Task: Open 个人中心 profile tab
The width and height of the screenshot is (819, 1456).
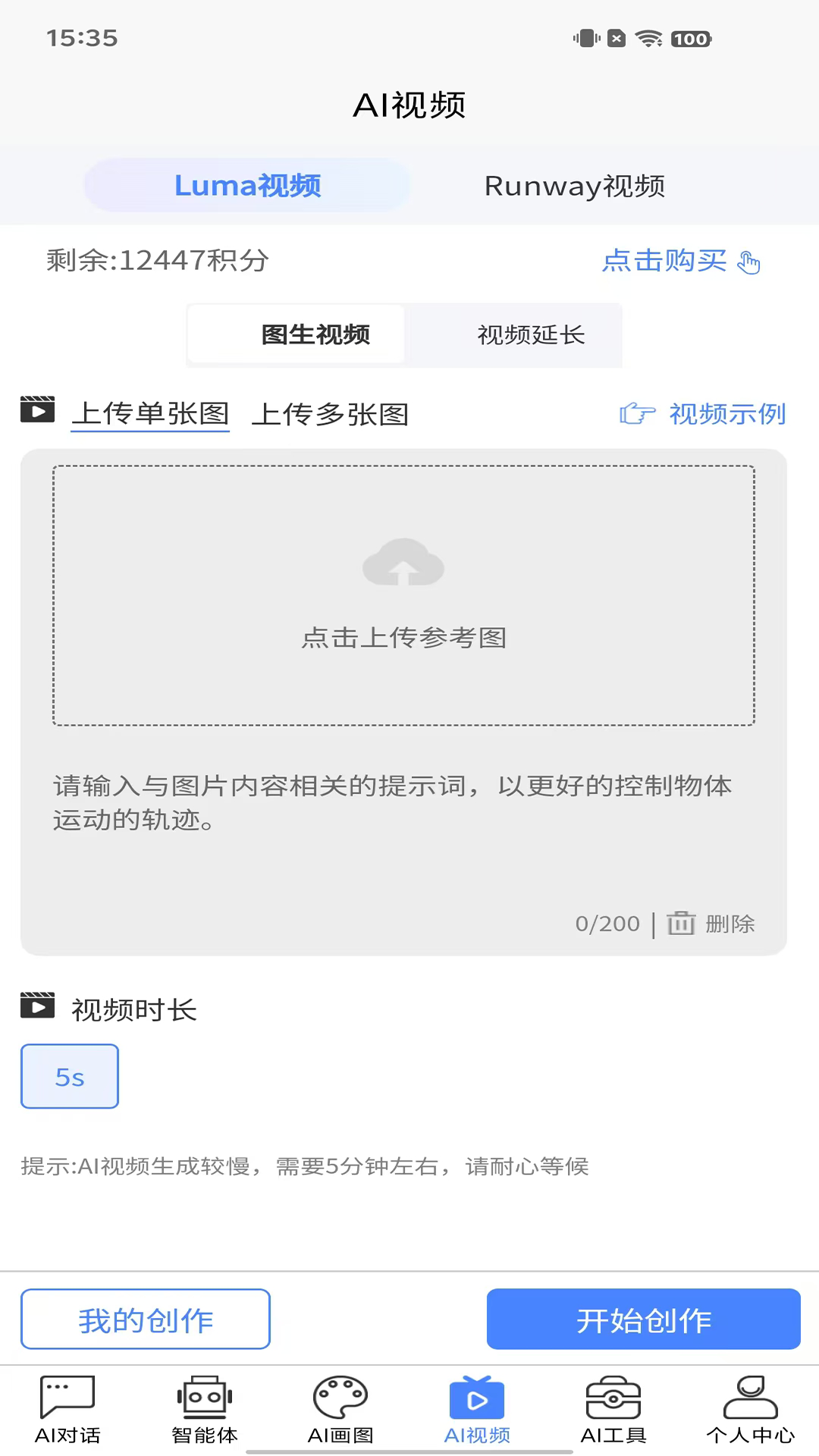Action: coord(750,1410)
